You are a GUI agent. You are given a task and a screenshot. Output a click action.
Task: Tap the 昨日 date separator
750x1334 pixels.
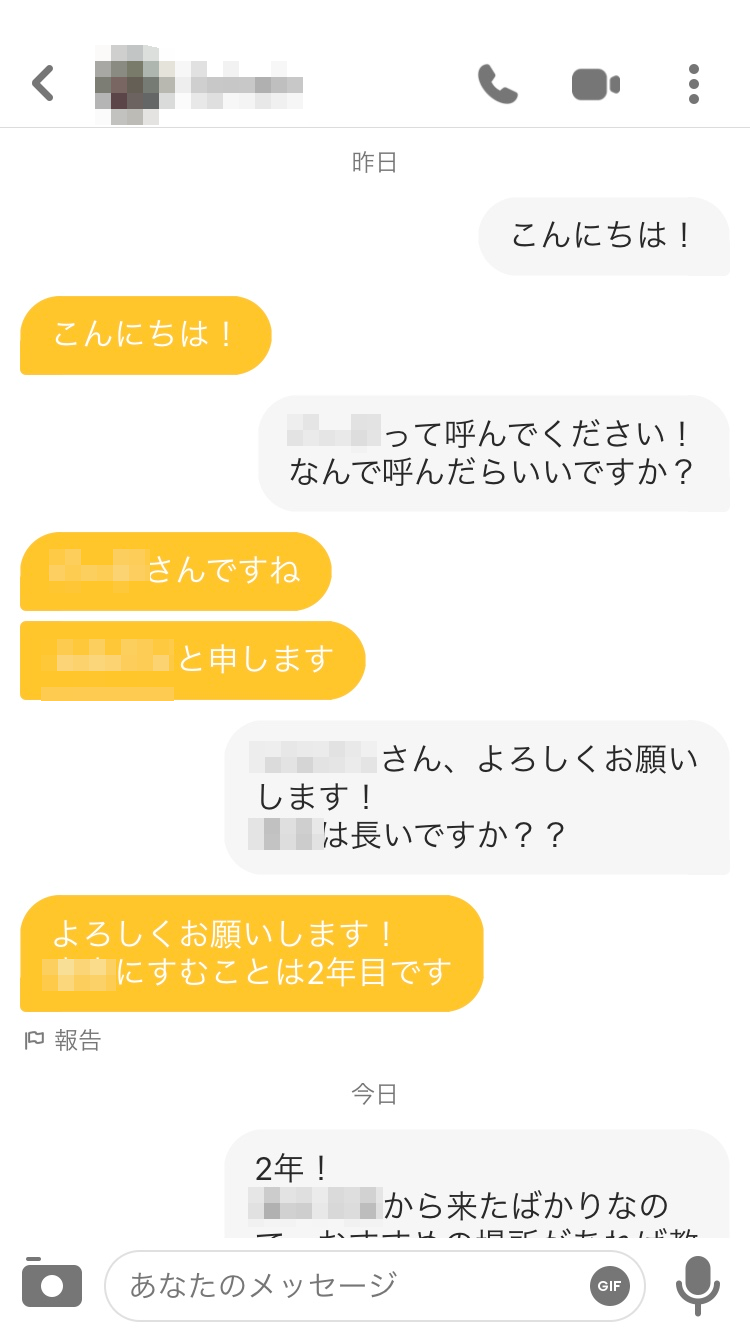pyautogui.click(x=375, y=162)
